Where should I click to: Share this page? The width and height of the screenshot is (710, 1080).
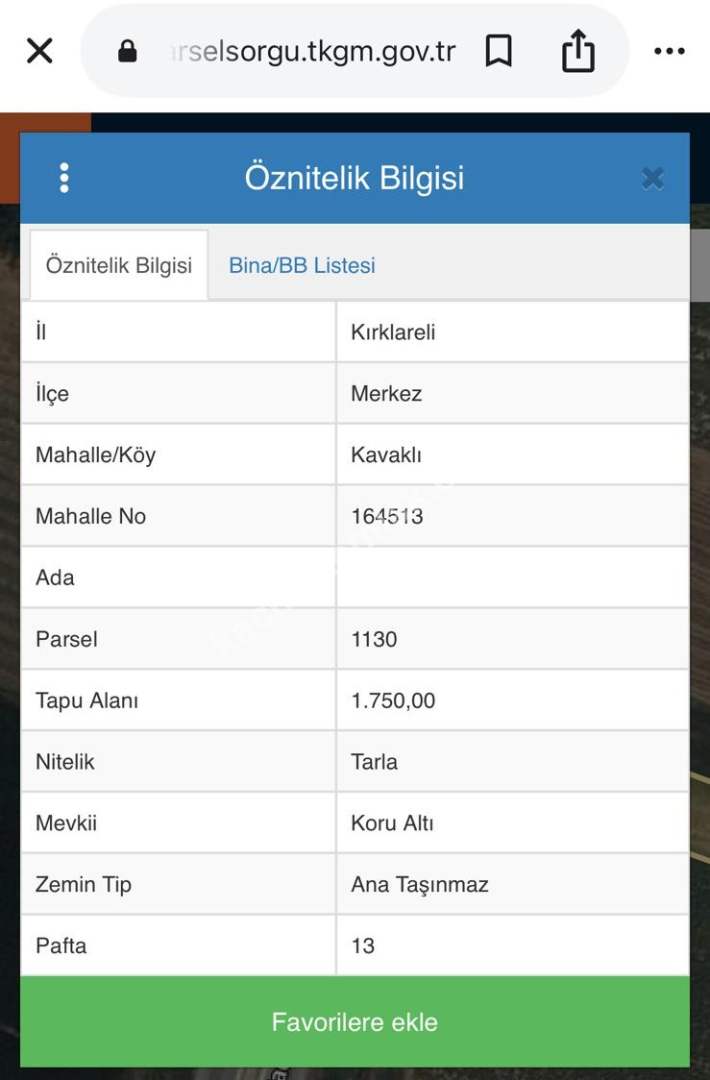(578, 51)
